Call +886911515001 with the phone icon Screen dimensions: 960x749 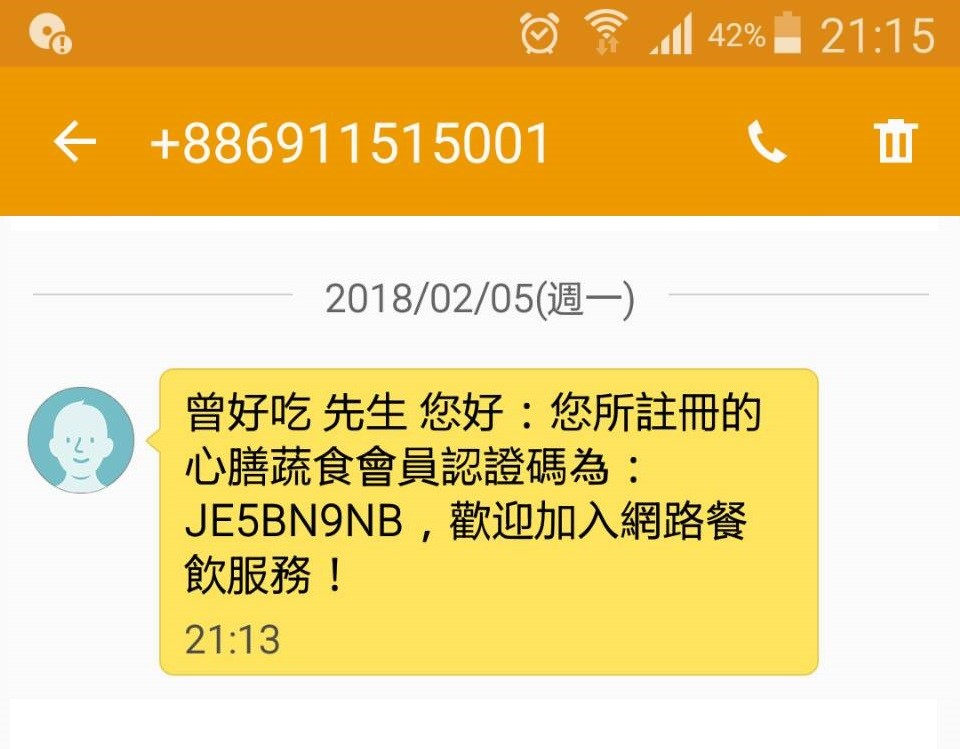[x=767, y=143]
